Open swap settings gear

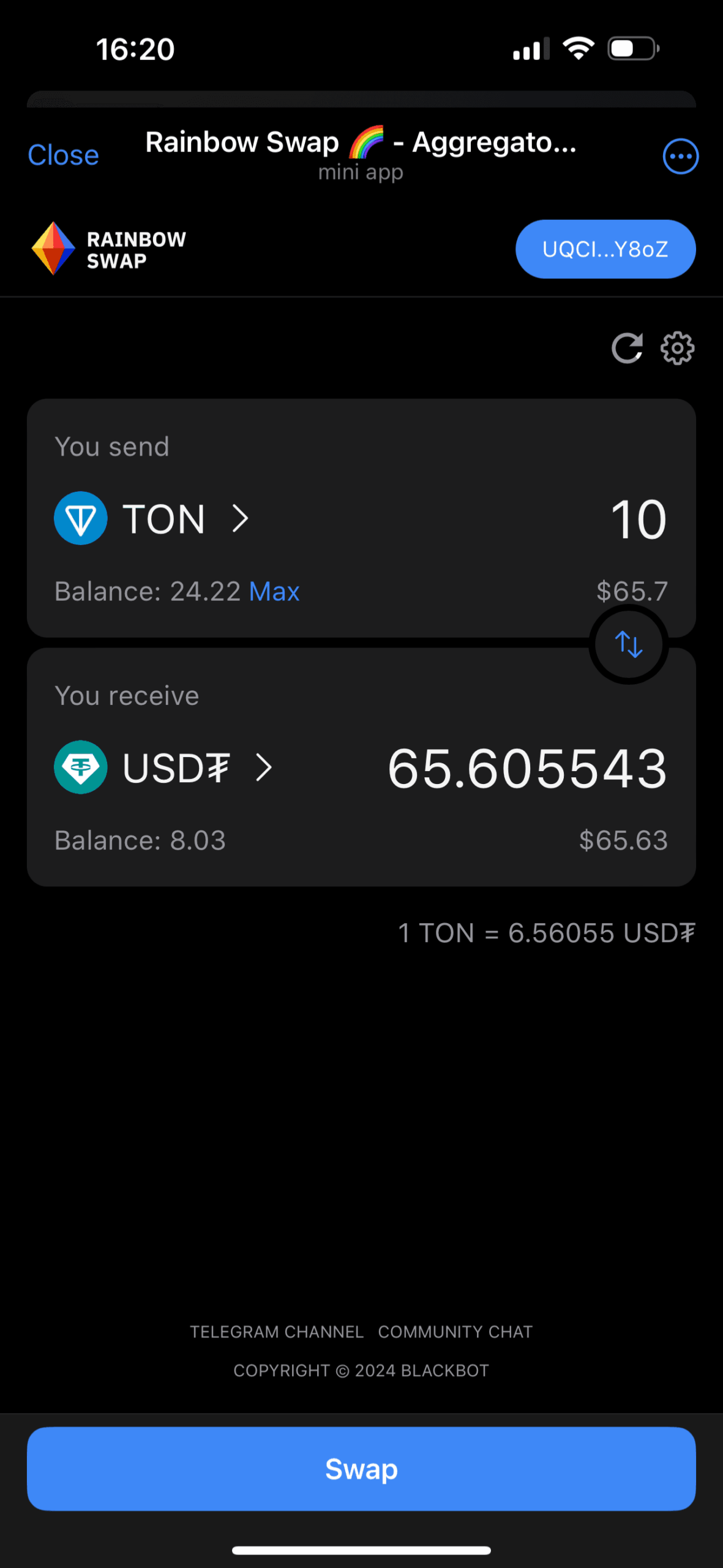click(677, 349)
